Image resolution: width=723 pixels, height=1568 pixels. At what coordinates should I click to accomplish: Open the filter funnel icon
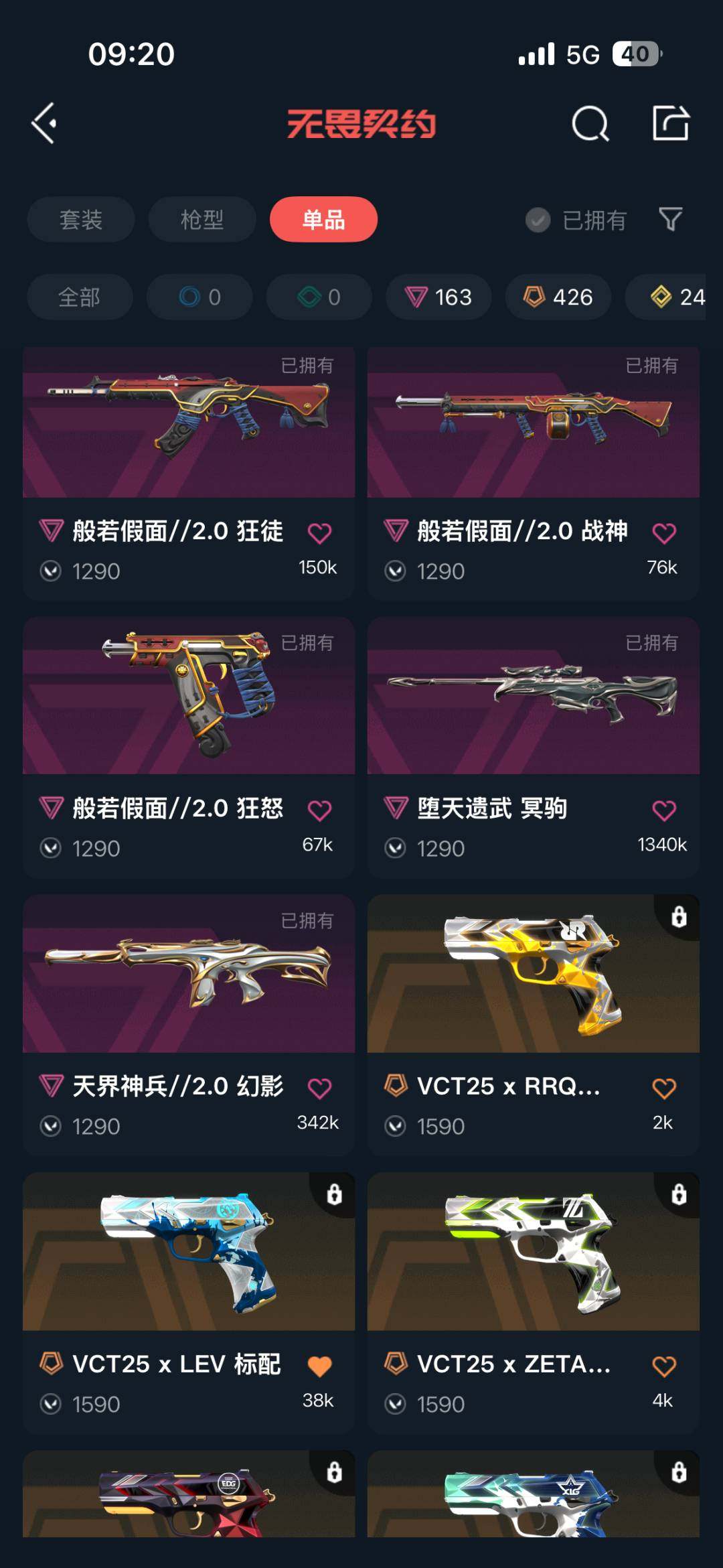[670, 219]
